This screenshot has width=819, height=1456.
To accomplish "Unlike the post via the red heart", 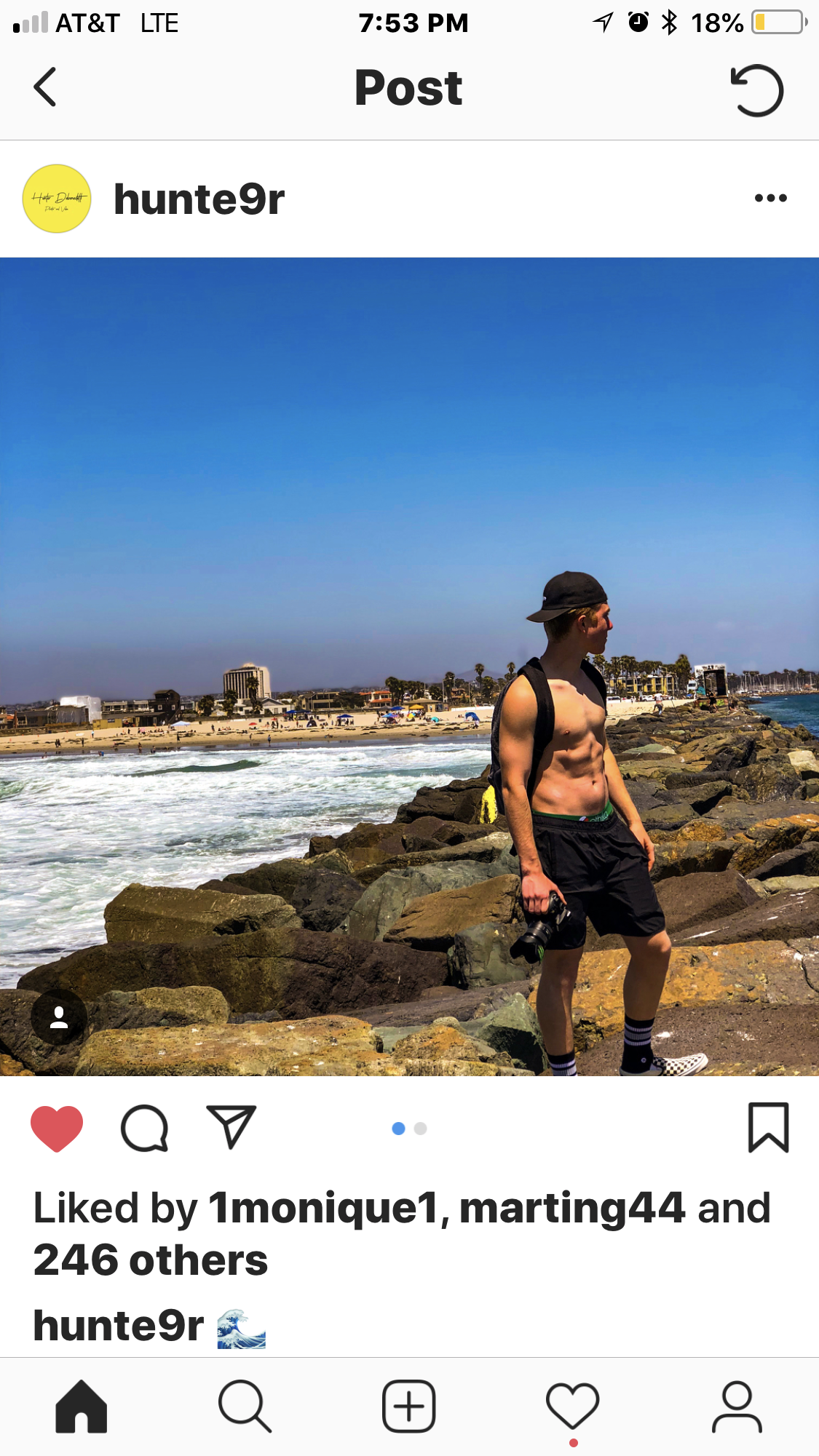I will [57, 1128].
